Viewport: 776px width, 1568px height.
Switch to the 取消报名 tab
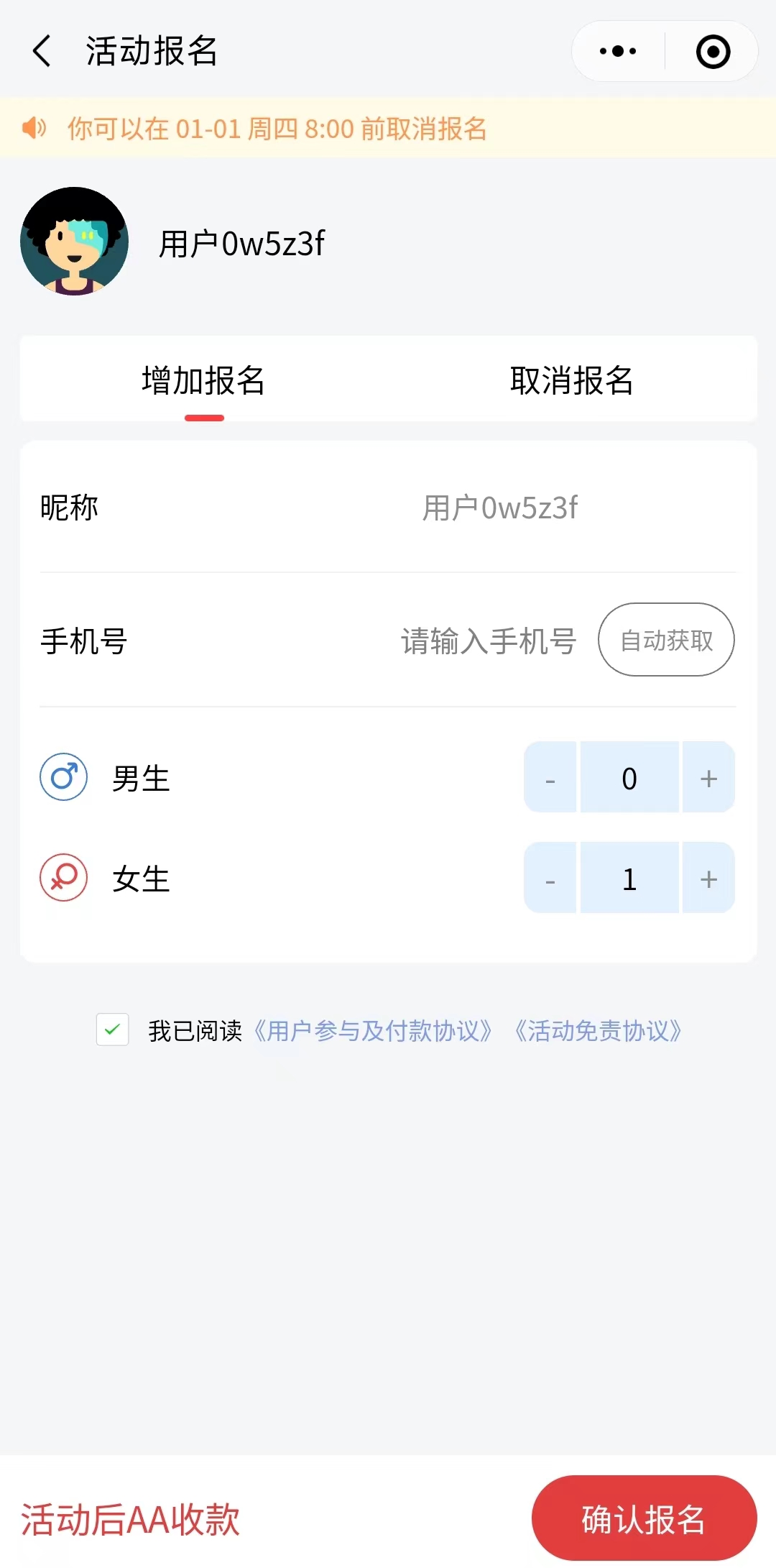tap(571, 380)
